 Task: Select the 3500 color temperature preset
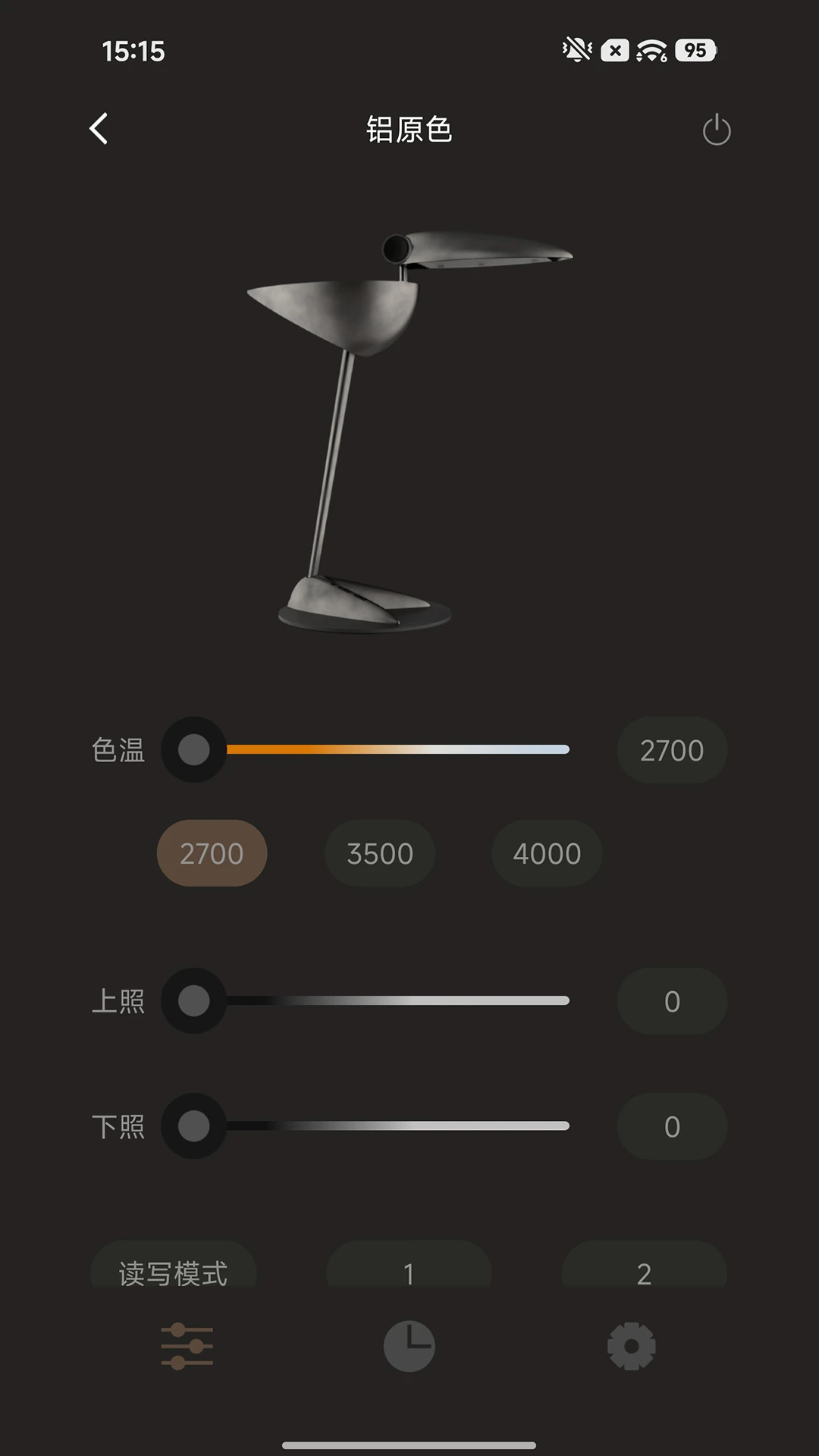pyautogui.click(x=380, y=853)
